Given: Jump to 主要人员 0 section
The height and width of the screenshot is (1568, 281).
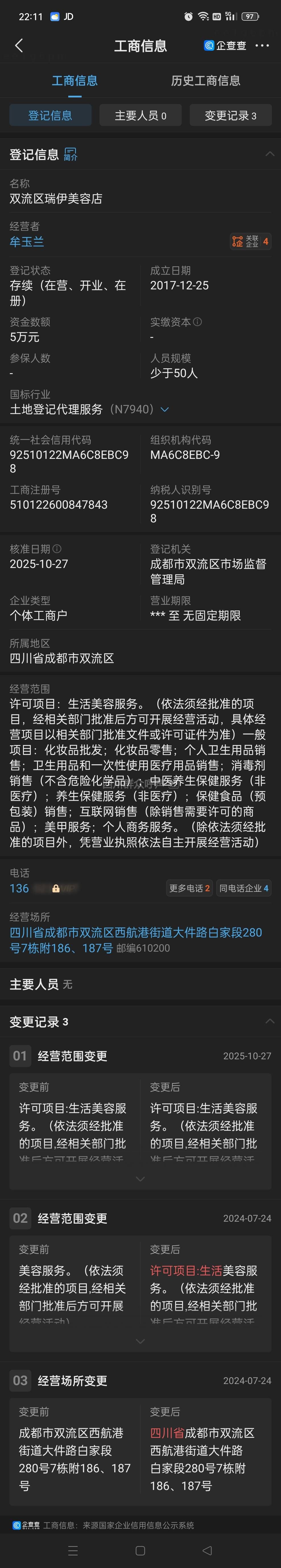Looking at the screenshot, I should [140, 115].
